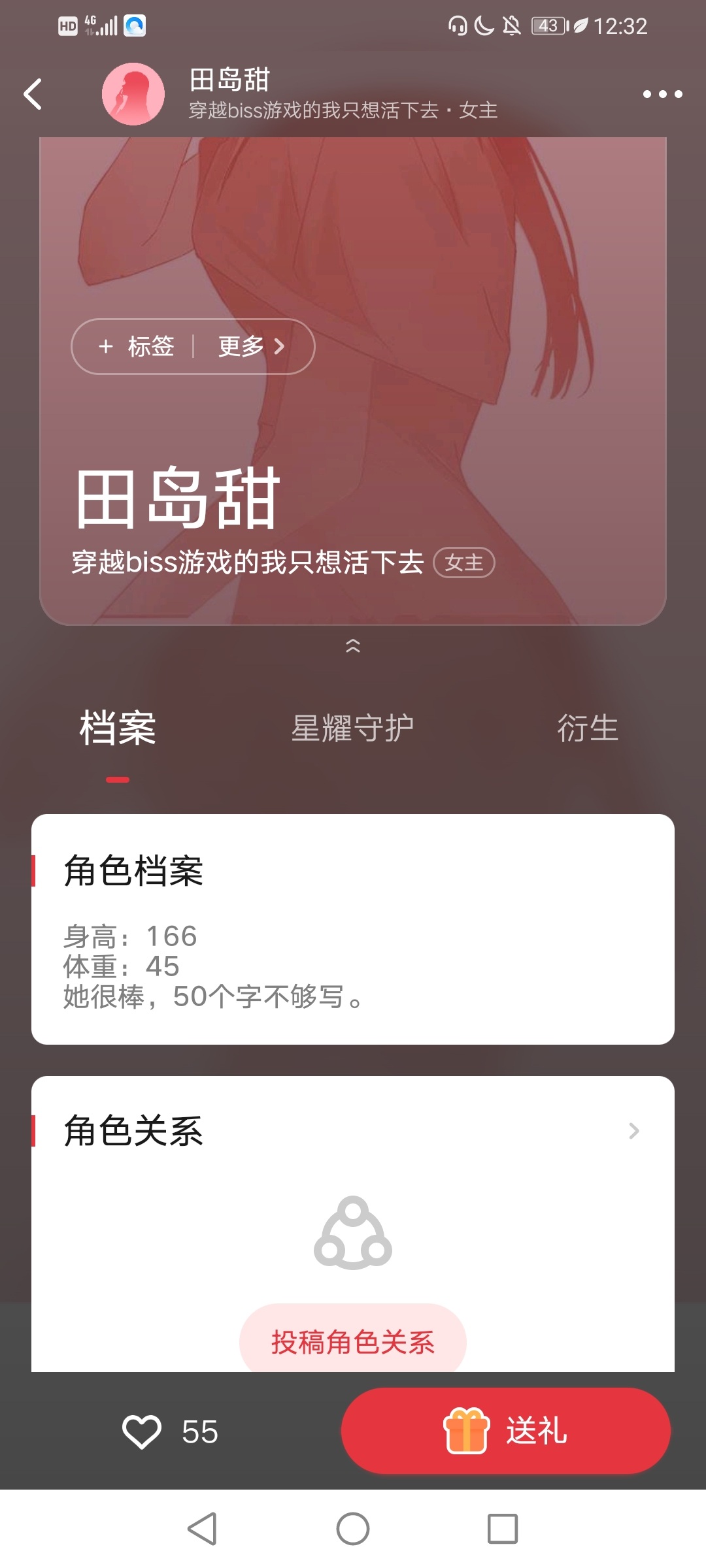Open the three-dot overflow menu
Viewport: 706px width, 1568px height.
(662, 94)
